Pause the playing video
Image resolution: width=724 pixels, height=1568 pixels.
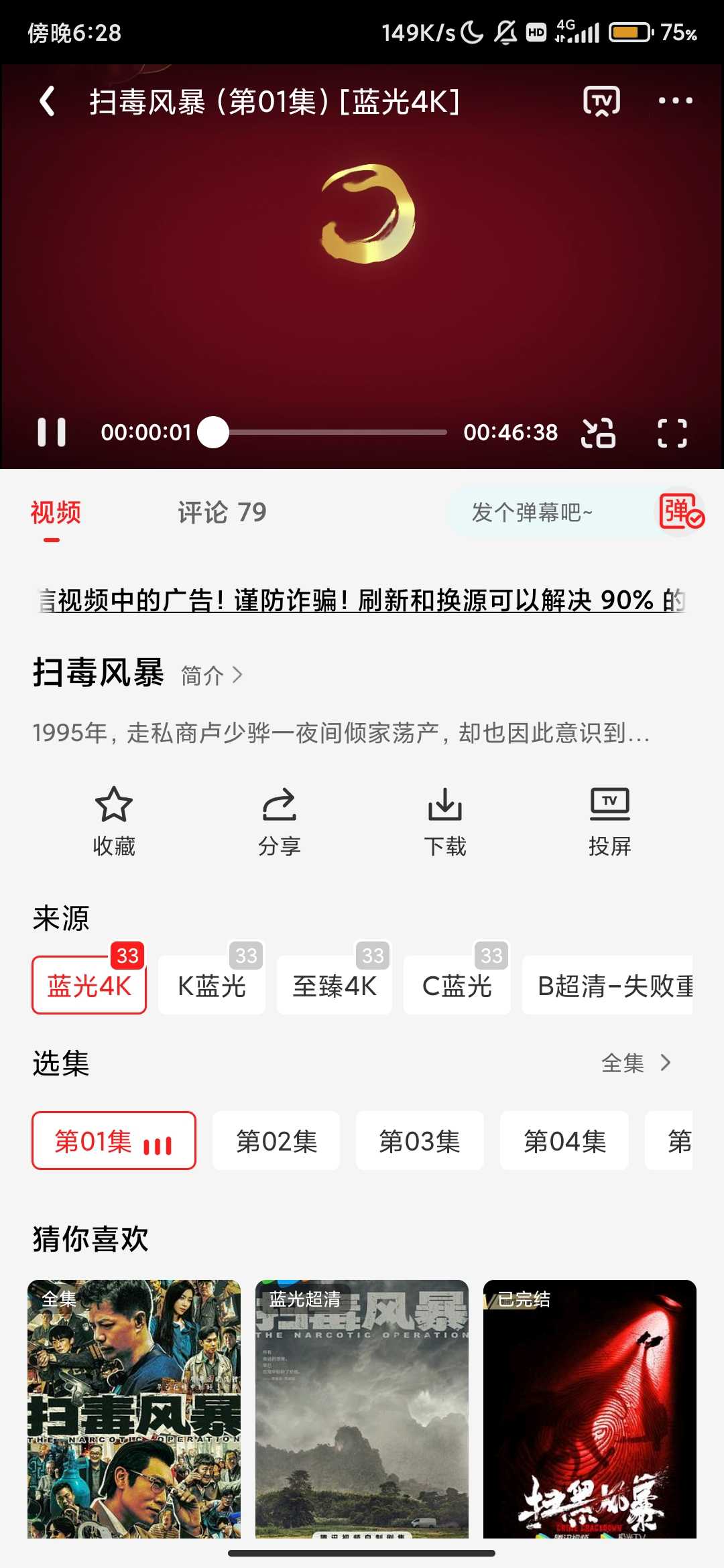tap(52, 432)
